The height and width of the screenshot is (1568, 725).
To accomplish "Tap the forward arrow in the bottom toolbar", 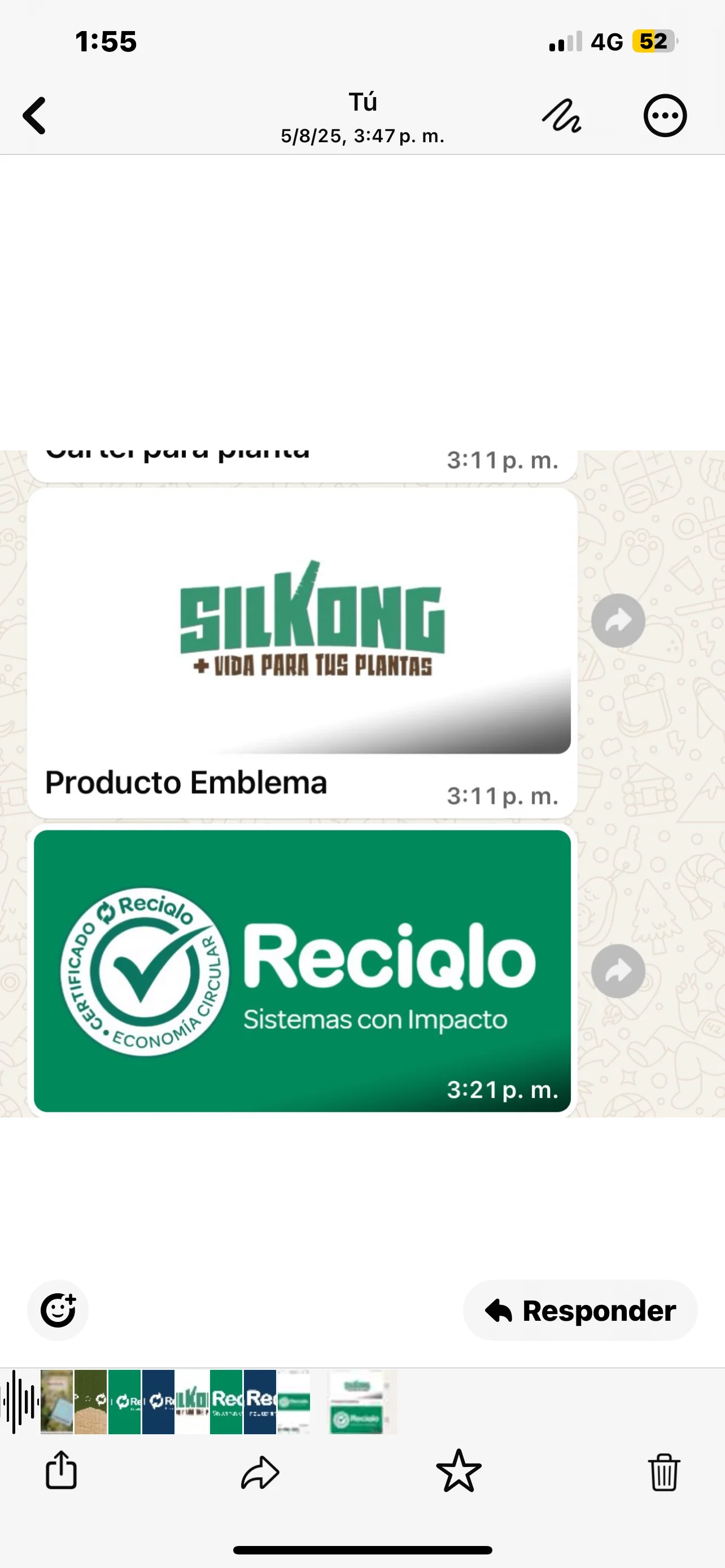I will [x=260, y=1473].
